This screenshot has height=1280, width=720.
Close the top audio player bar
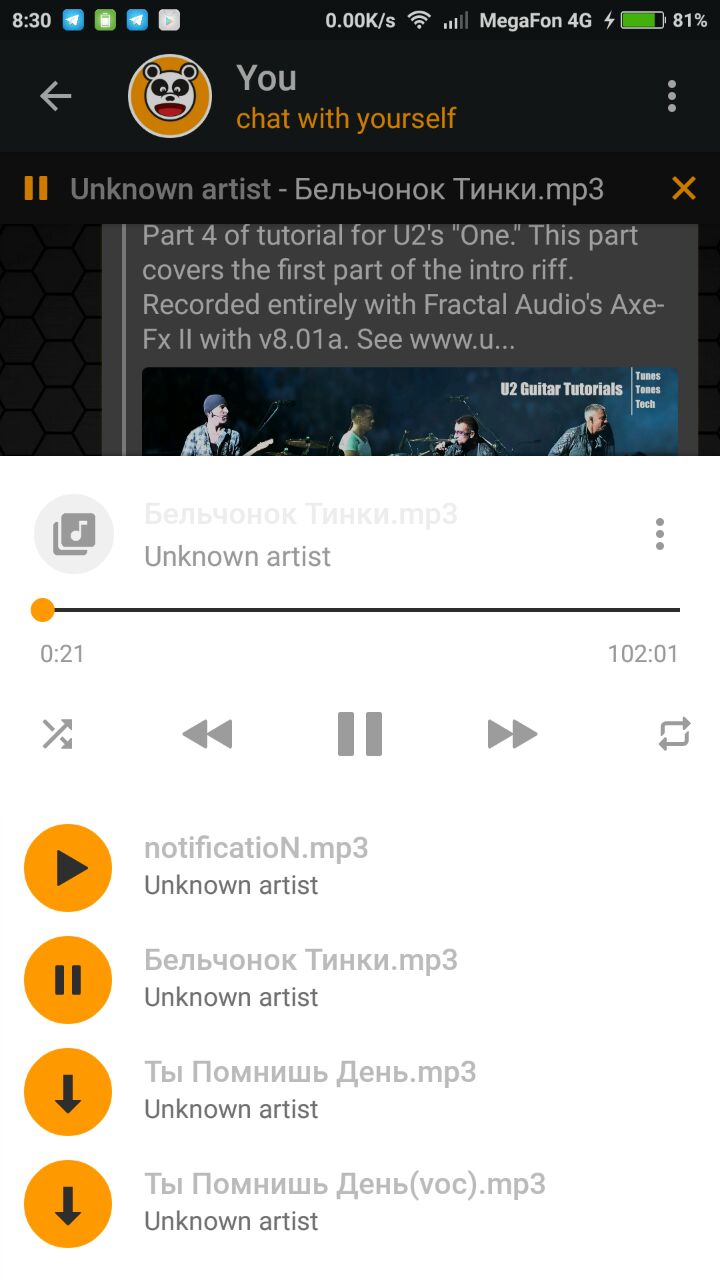click(x=684, y=188)
